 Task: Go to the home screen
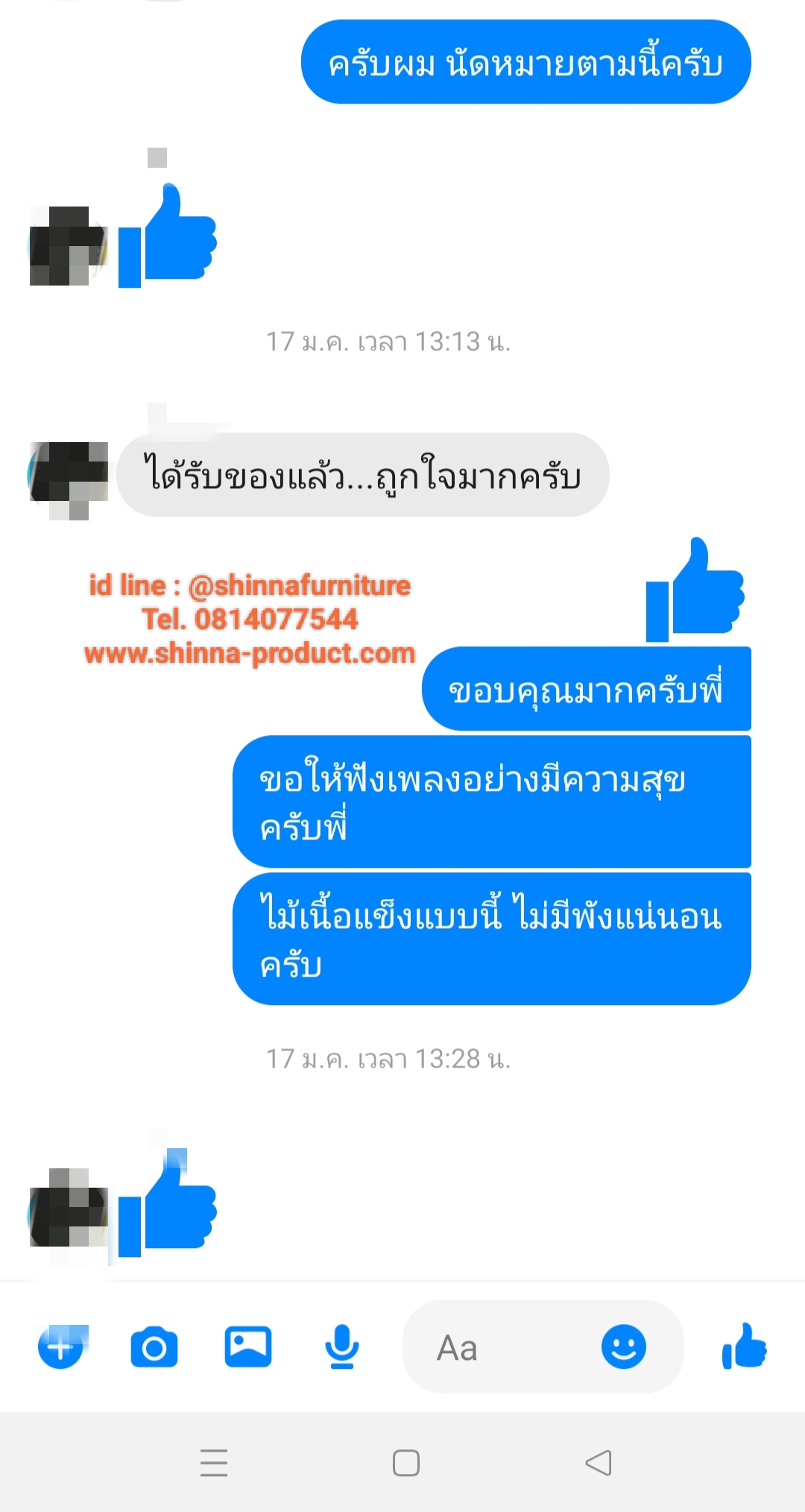click(x=406, y=1463)
